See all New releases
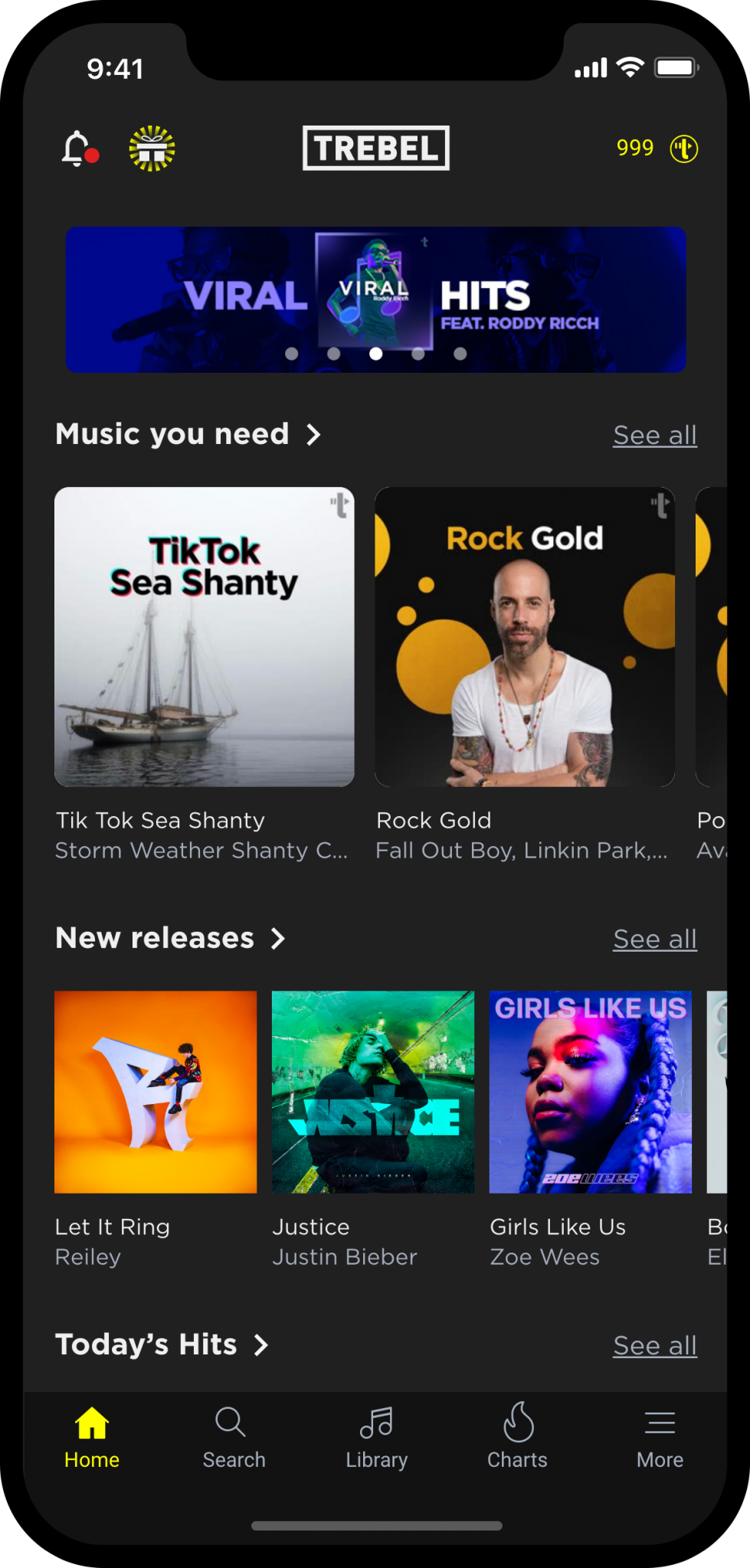 point(654,939)
